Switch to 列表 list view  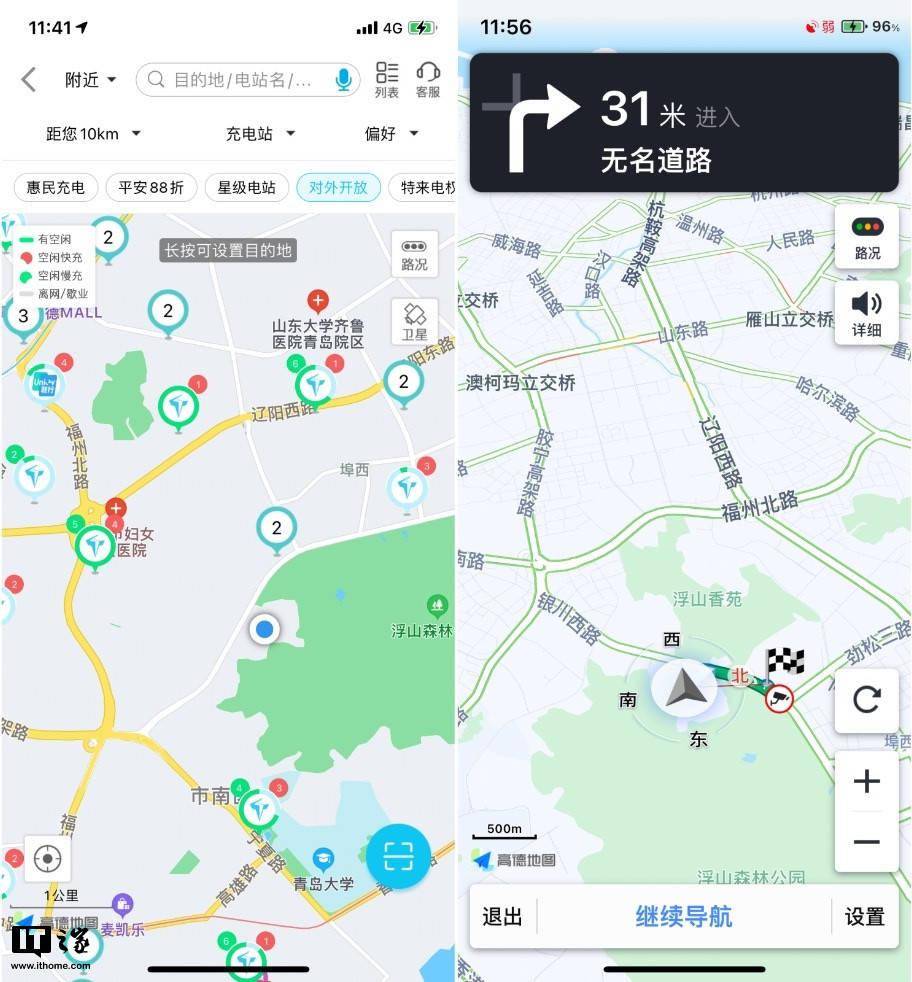pyautogui.click(x=387, y=80)
